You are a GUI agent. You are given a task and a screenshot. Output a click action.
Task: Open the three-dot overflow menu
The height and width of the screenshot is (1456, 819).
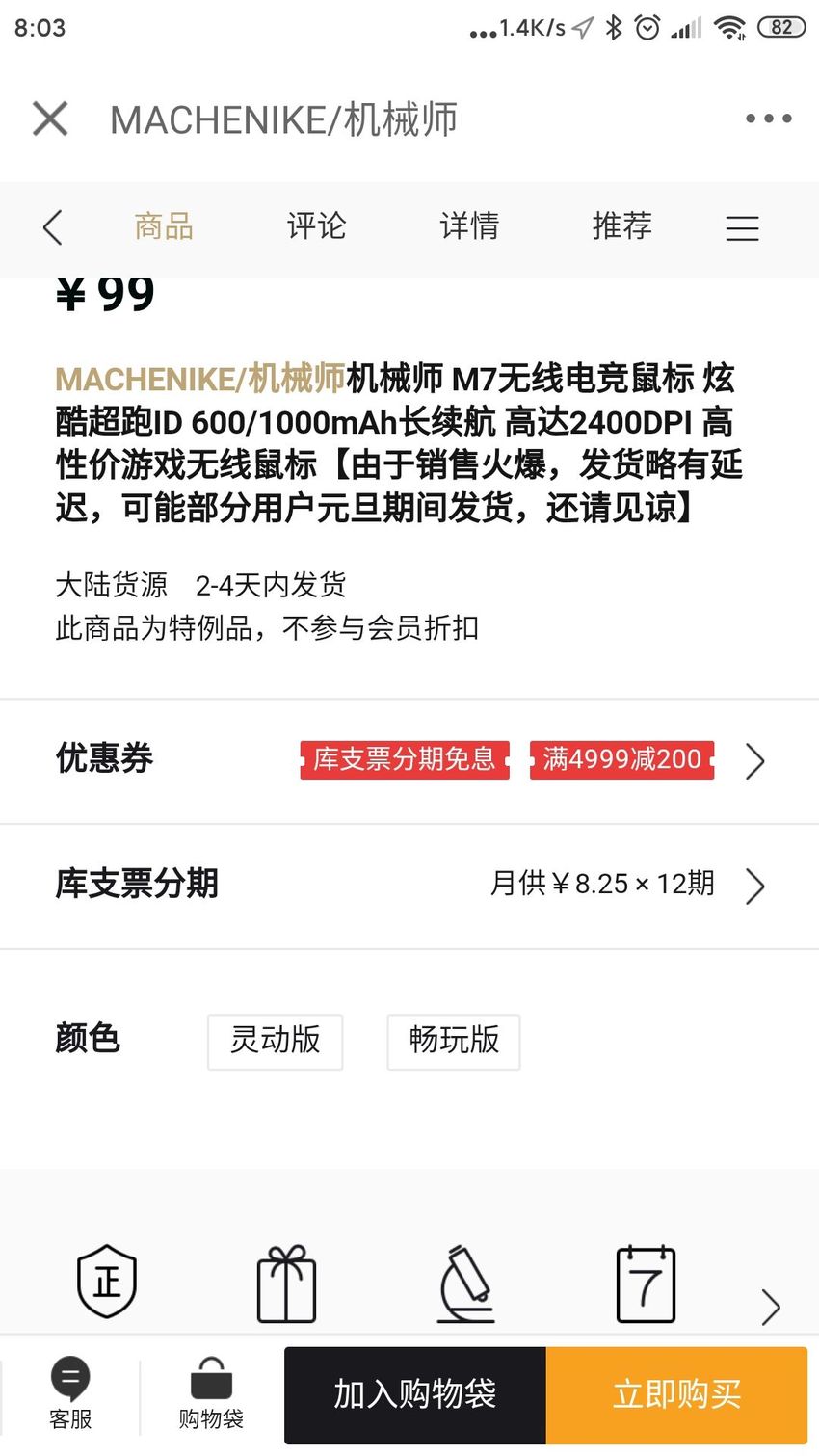[x=768, y=119]
